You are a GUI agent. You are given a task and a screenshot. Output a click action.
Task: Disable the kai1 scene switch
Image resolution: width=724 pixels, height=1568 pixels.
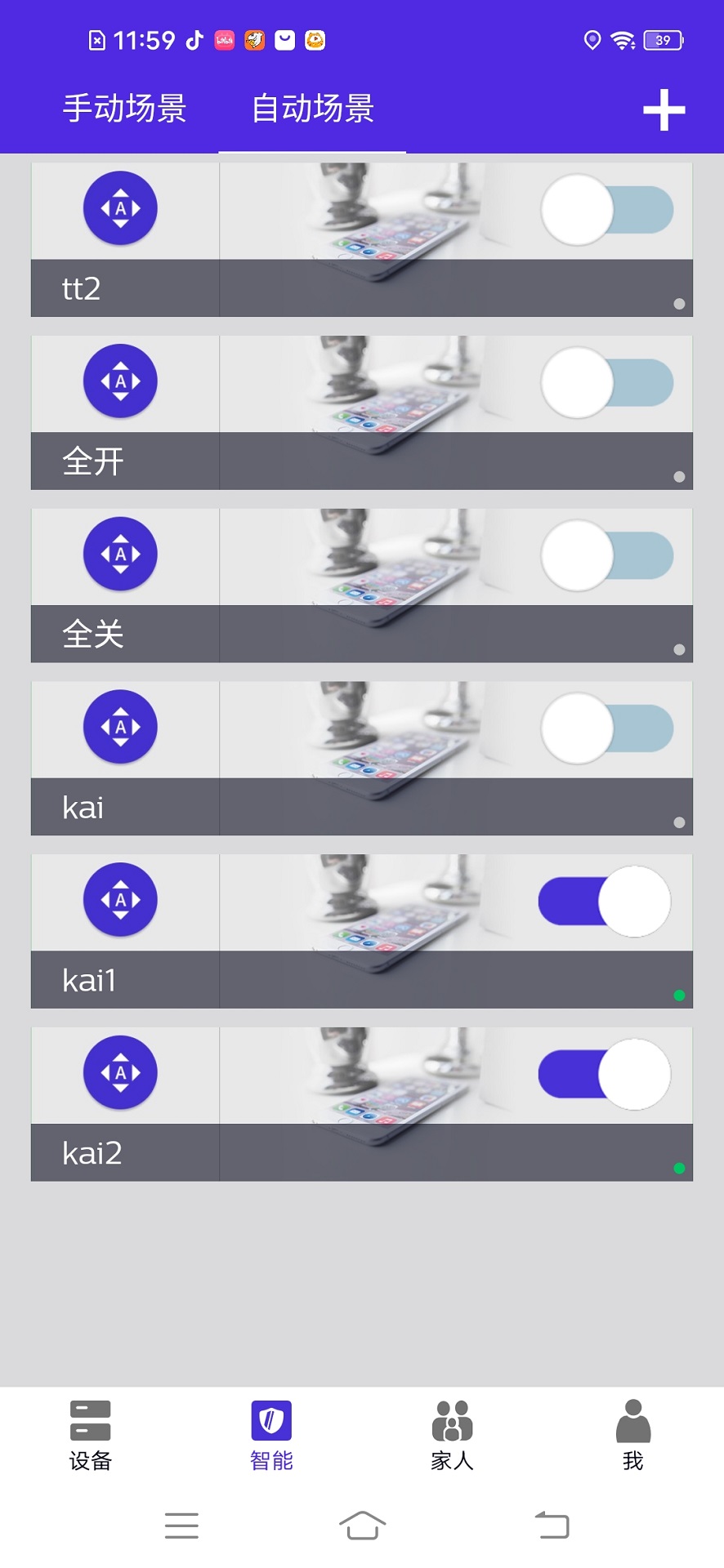(x=605, y=902)
